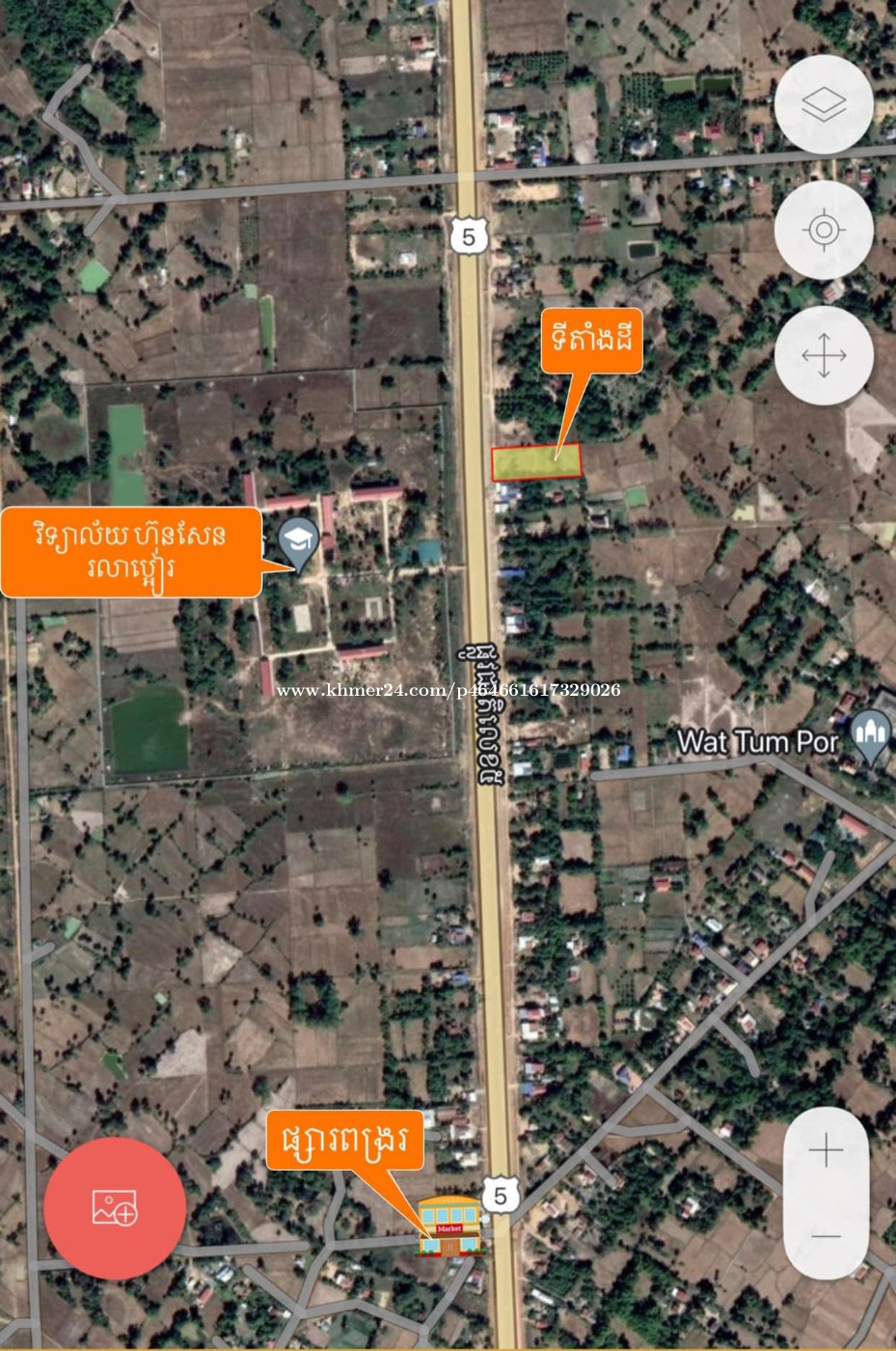The image size is (896, 1351).
Task: Activate the four-arrow move tool
Action: (x=823, y=355)
